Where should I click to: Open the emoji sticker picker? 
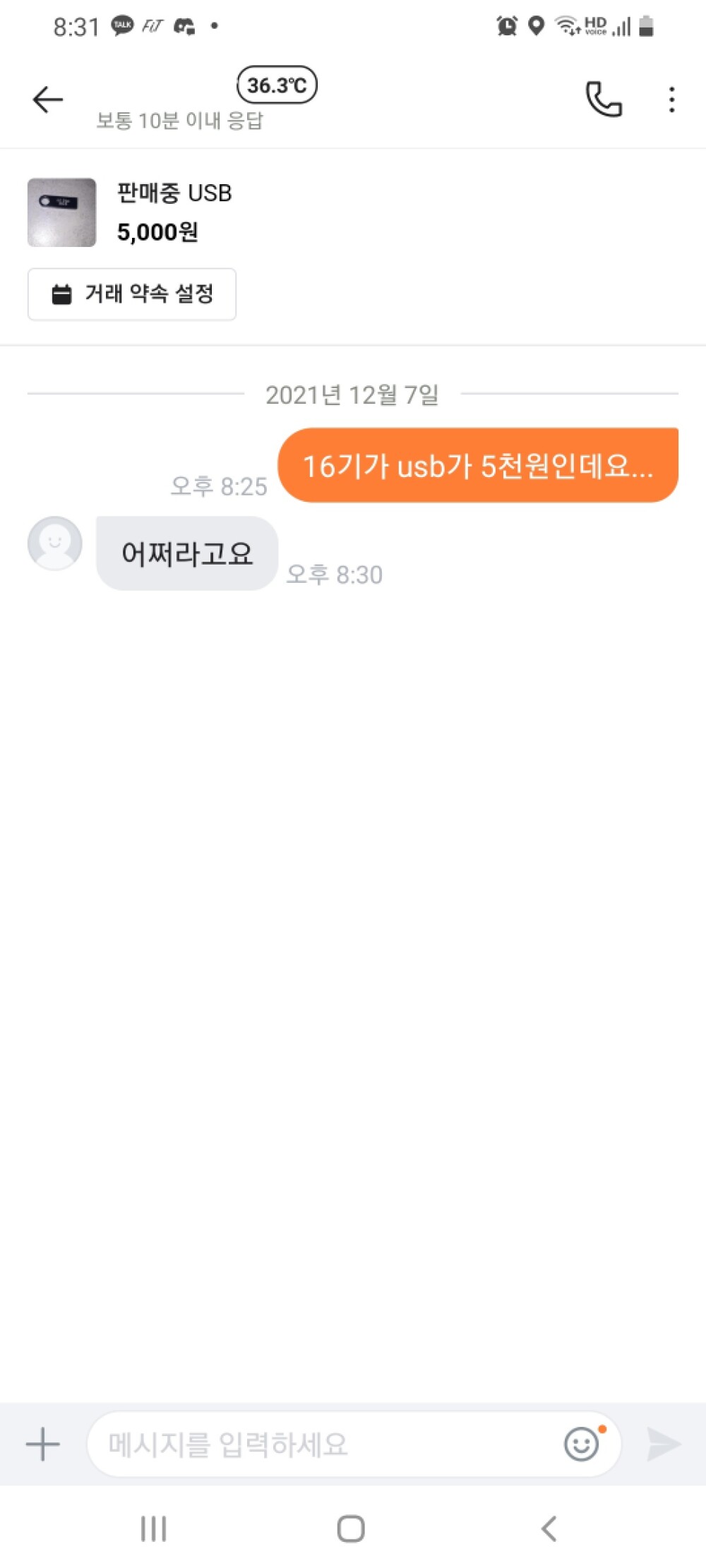[x=582, y=1444]
